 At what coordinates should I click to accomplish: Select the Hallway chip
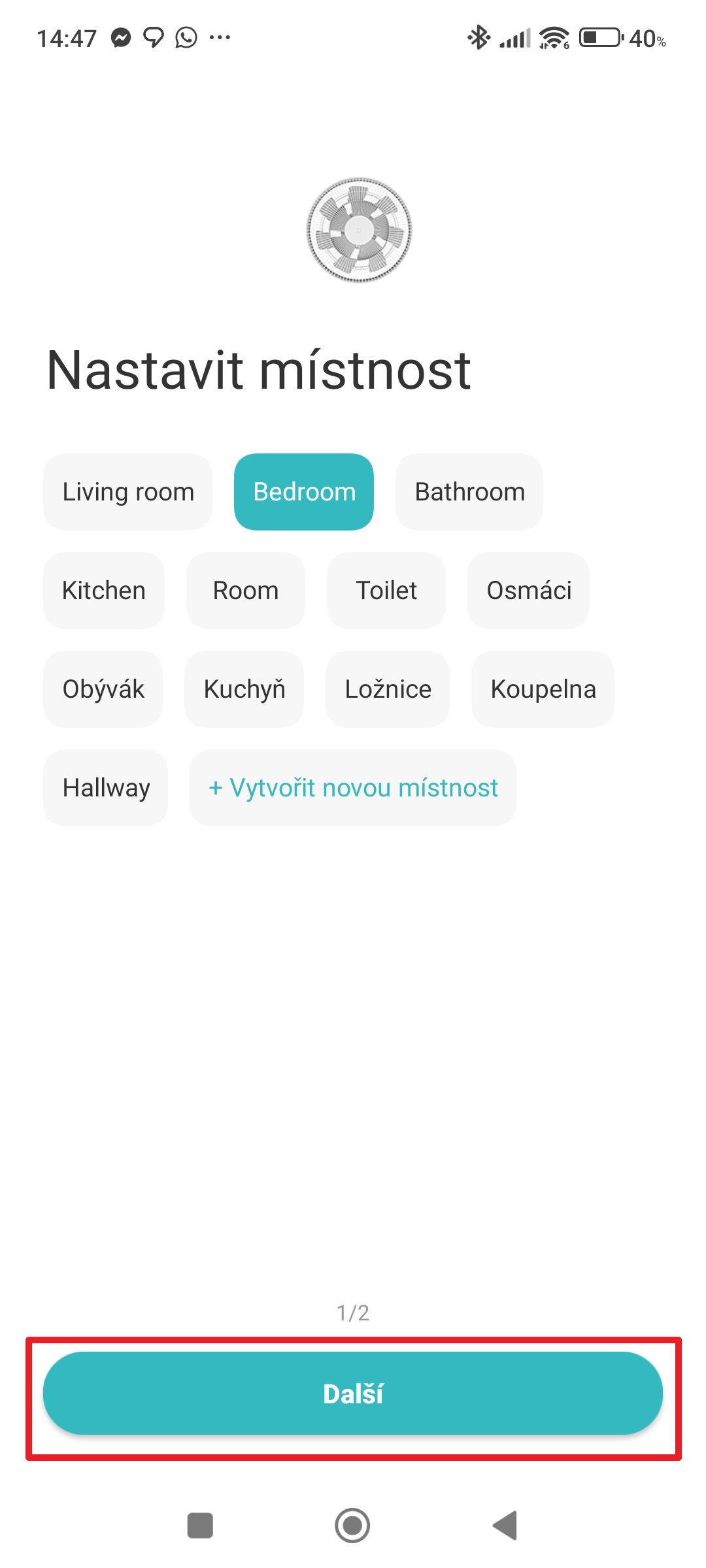point(106,788)
